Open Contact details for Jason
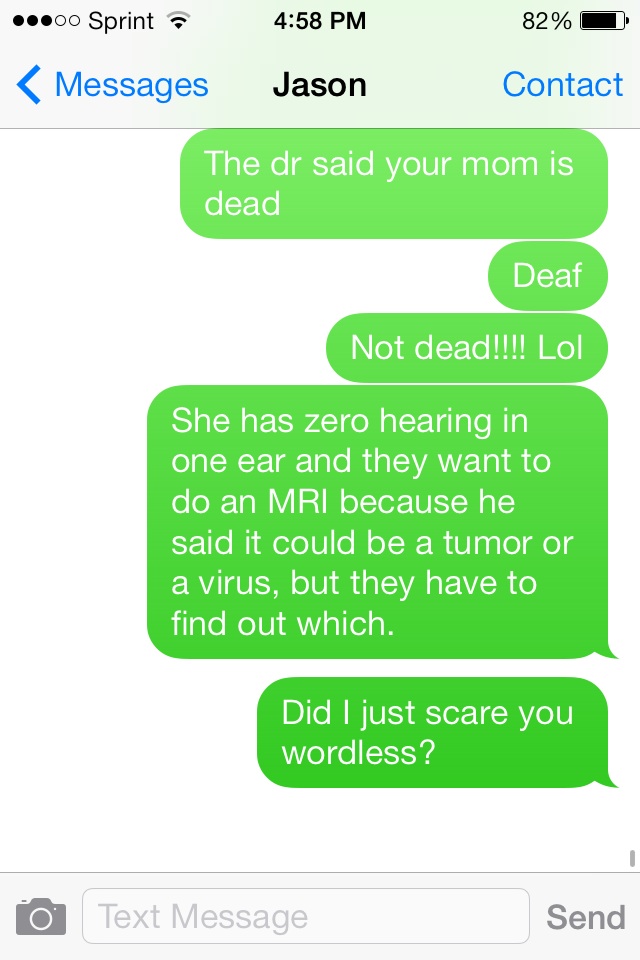Screen dimensions: 640x960 coord(562,86)
